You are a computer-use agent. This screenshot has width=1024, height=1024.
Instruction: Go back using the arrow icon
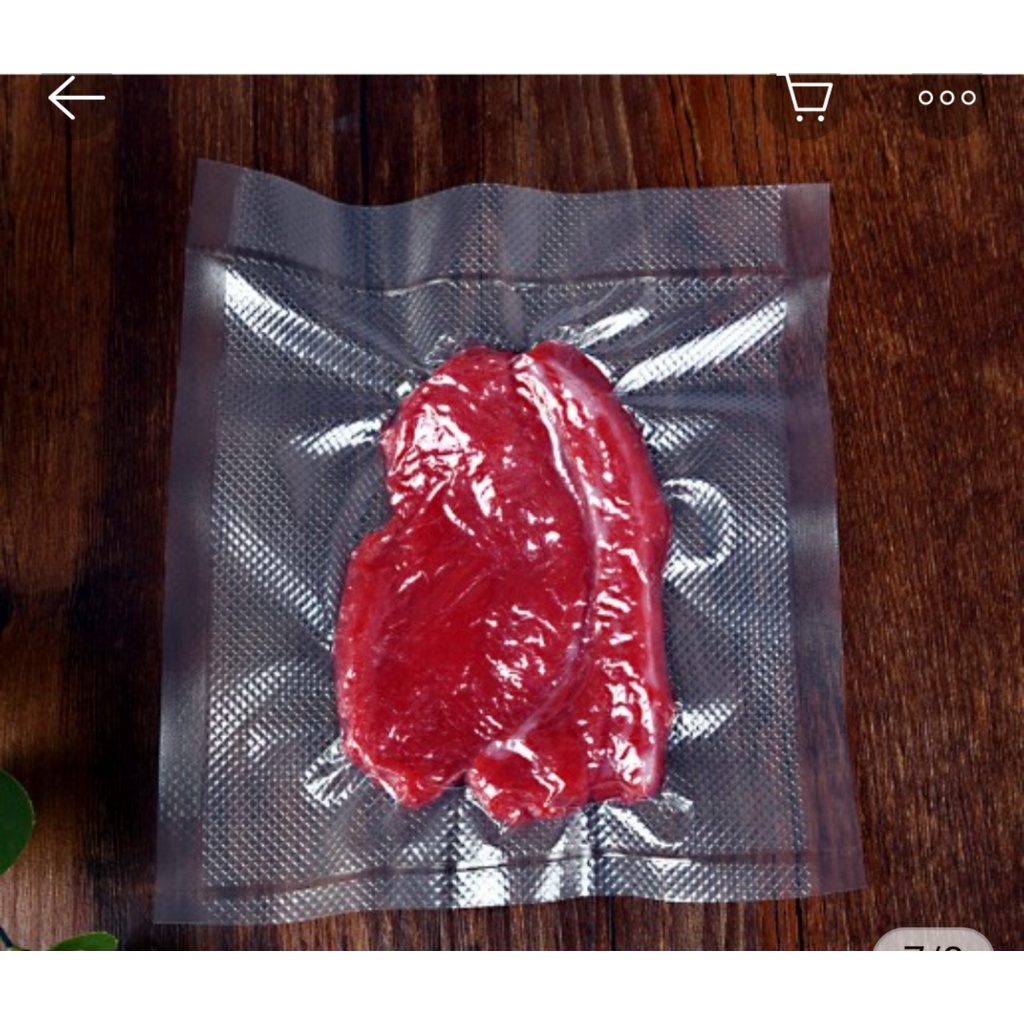pos(76,98)
